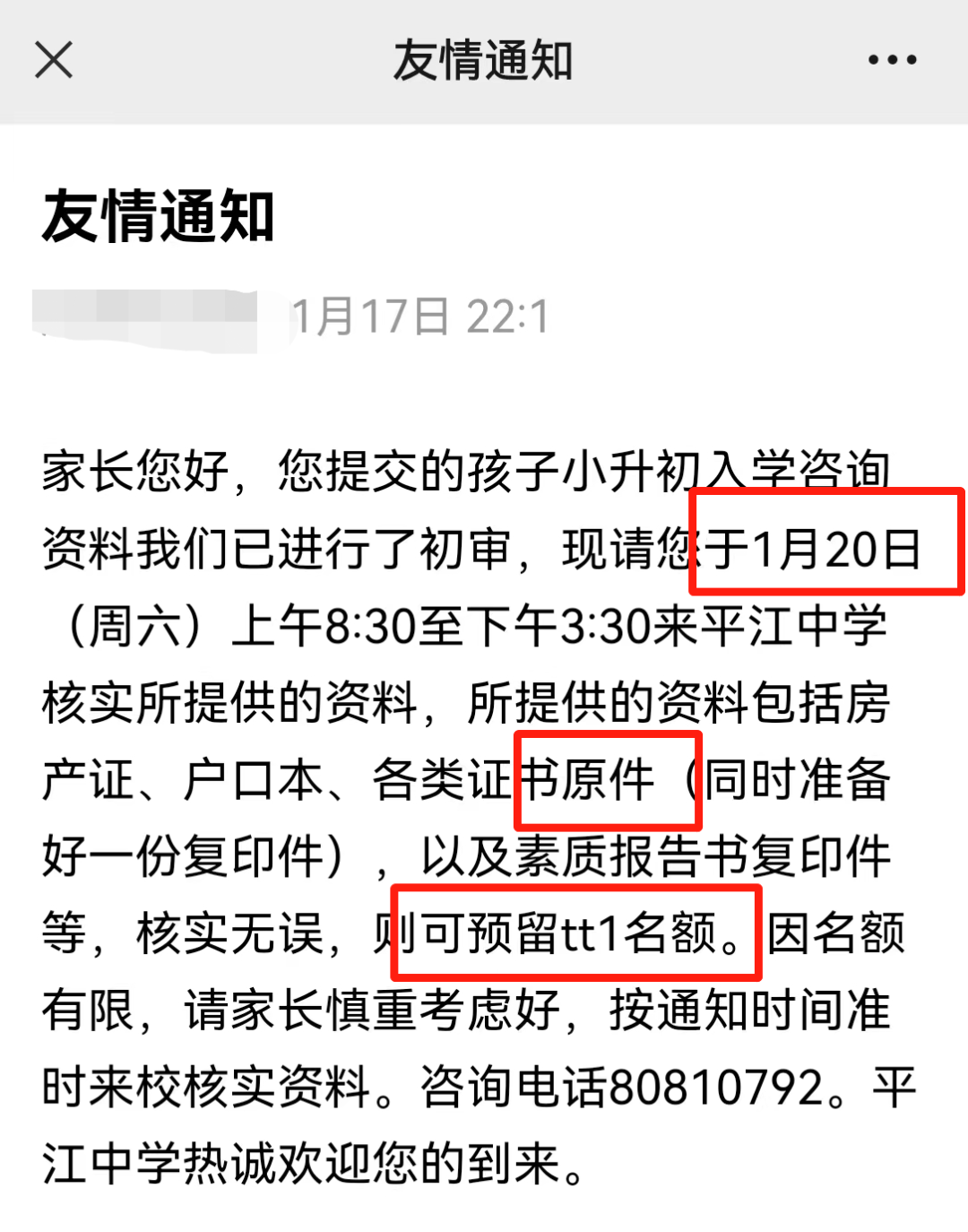Screen dimensions: 968x1232
Task: Close the 友情通知 article page
Action: pyautogui.click(x=54, y=60)
